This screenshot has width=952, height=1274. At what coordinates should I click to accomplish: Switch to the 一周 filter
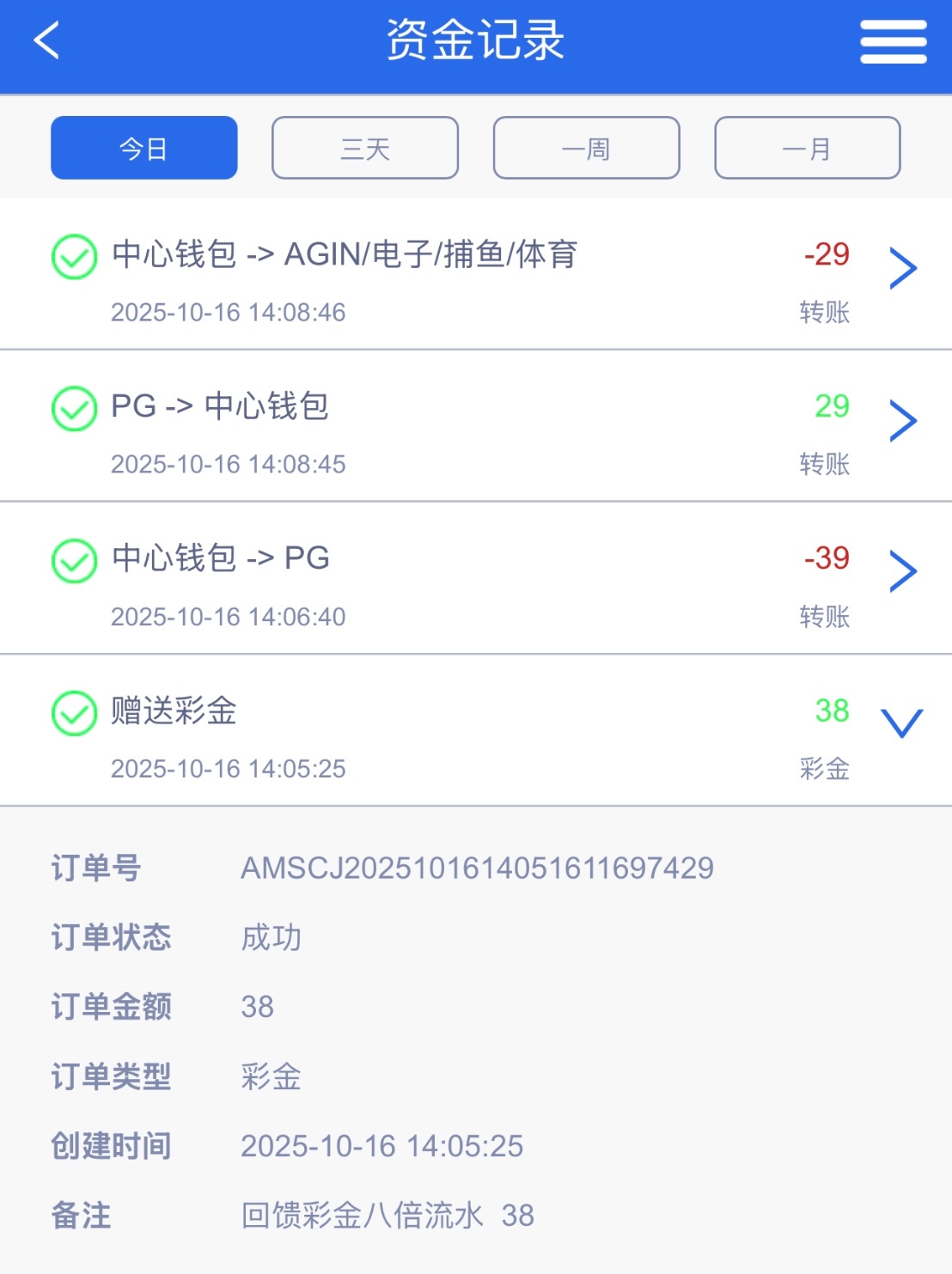coord(586,148)
